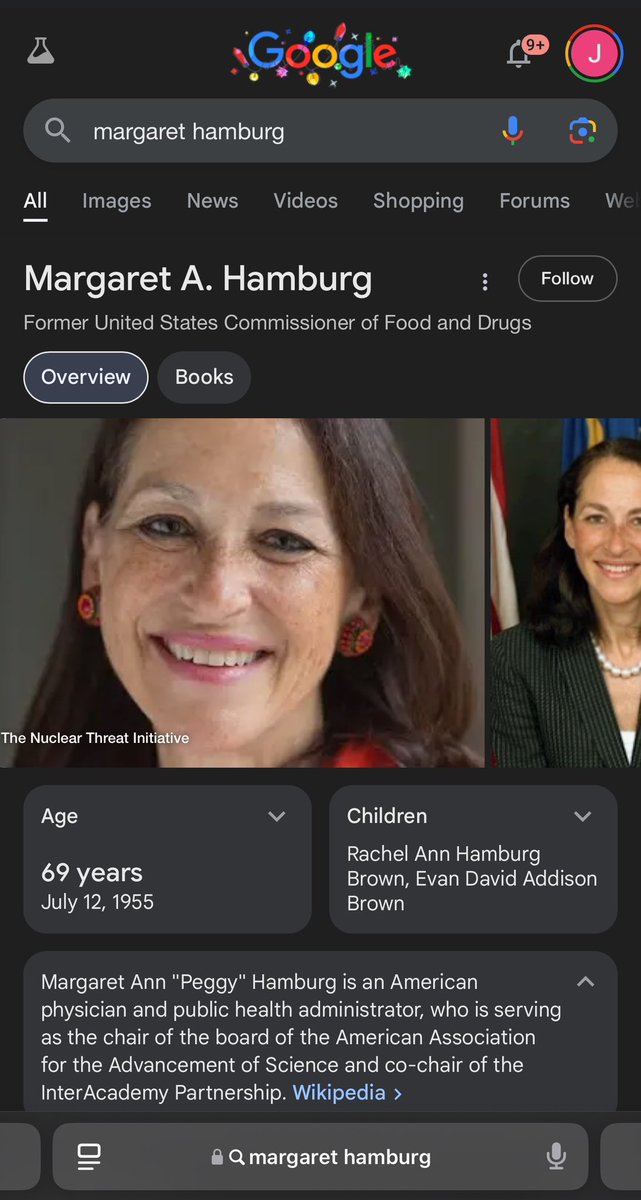Select the Books chip
This screenshot has height=1200, width=641.
tap(204, 377)
